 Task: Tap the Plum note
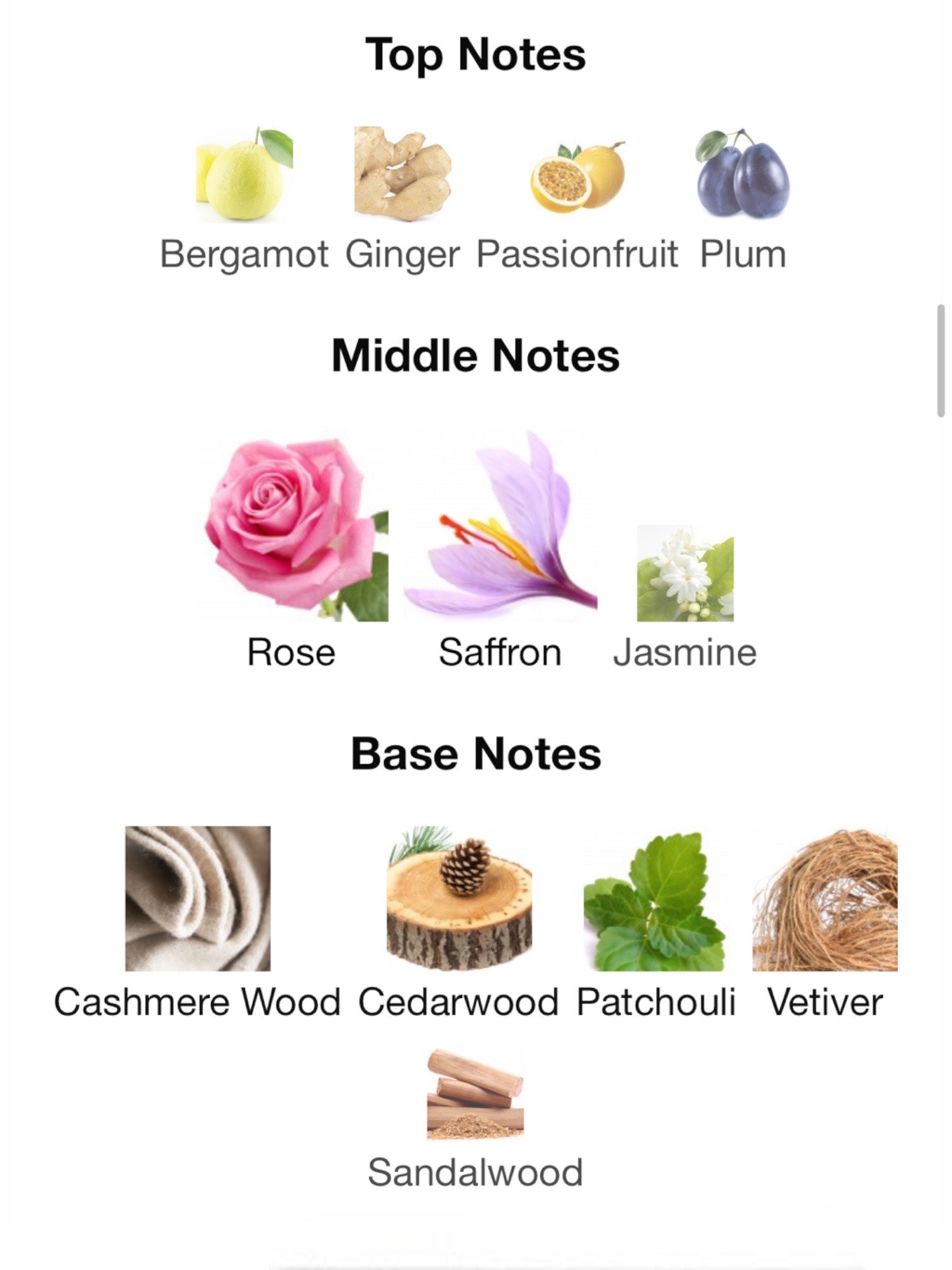pyautogui.click(x=743, y=176)
